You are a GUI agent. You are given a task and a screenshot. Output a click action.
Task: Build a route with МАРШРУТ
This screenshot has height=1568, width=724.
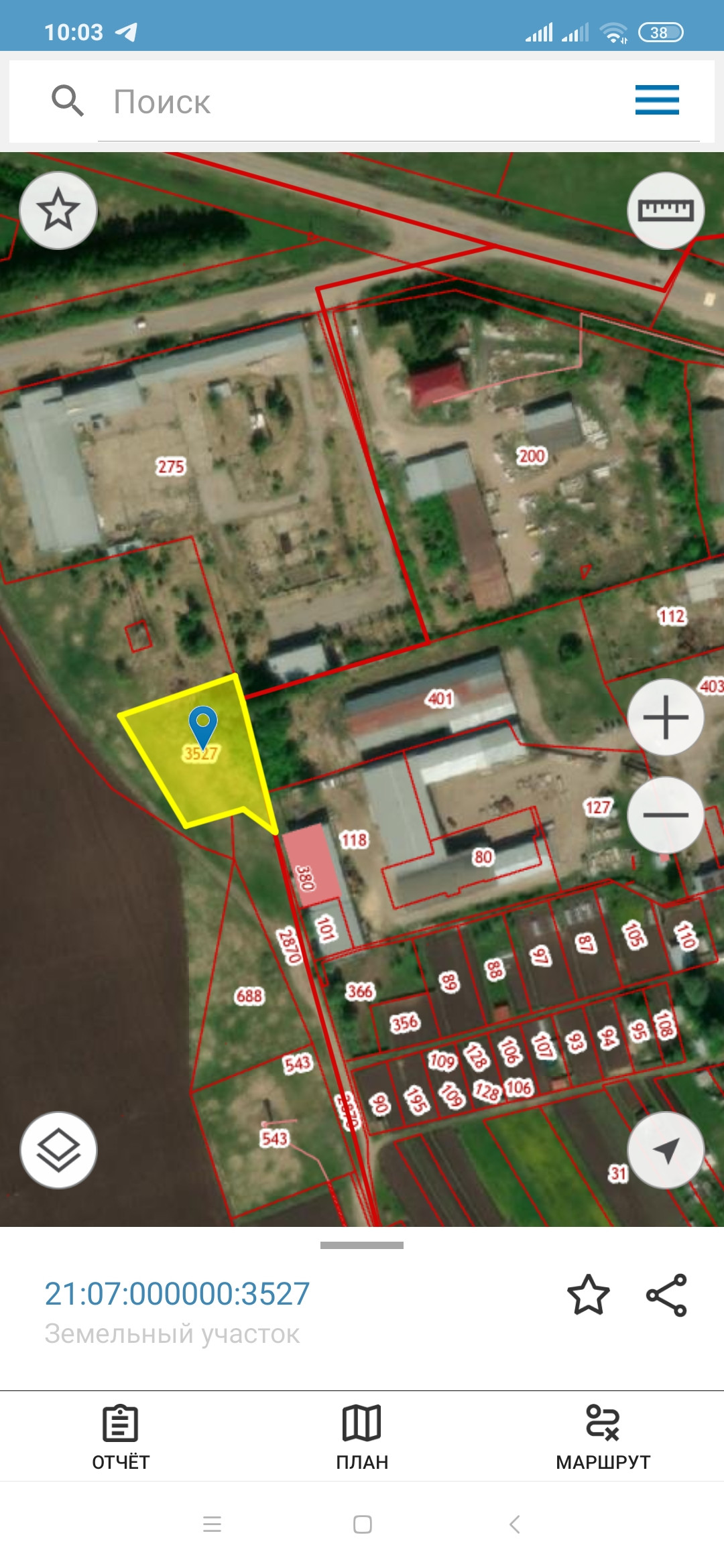(x=603, y=1437)
